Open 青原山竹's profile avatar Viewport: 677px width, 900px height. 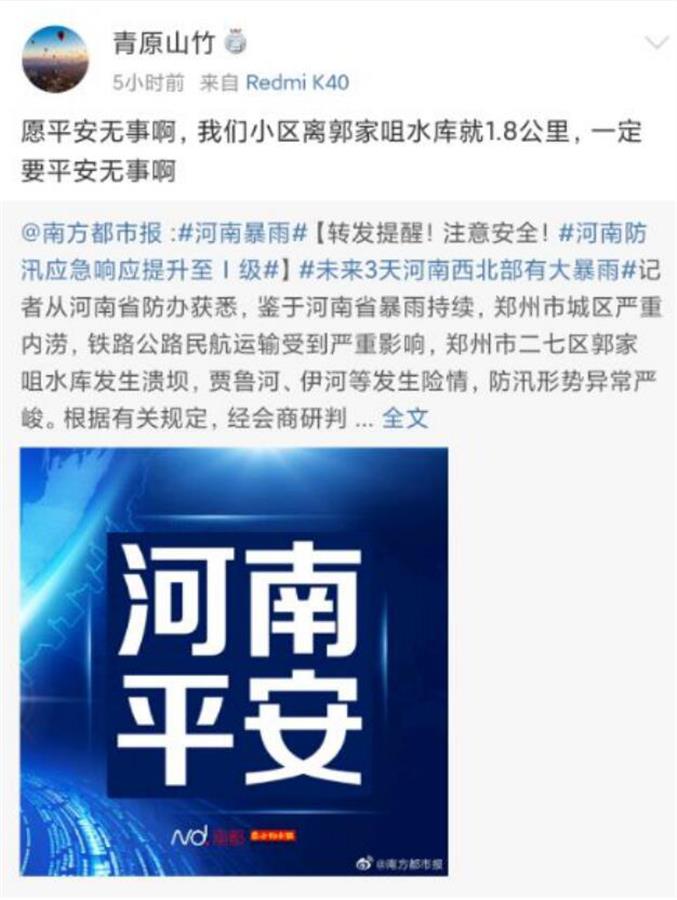54,59
